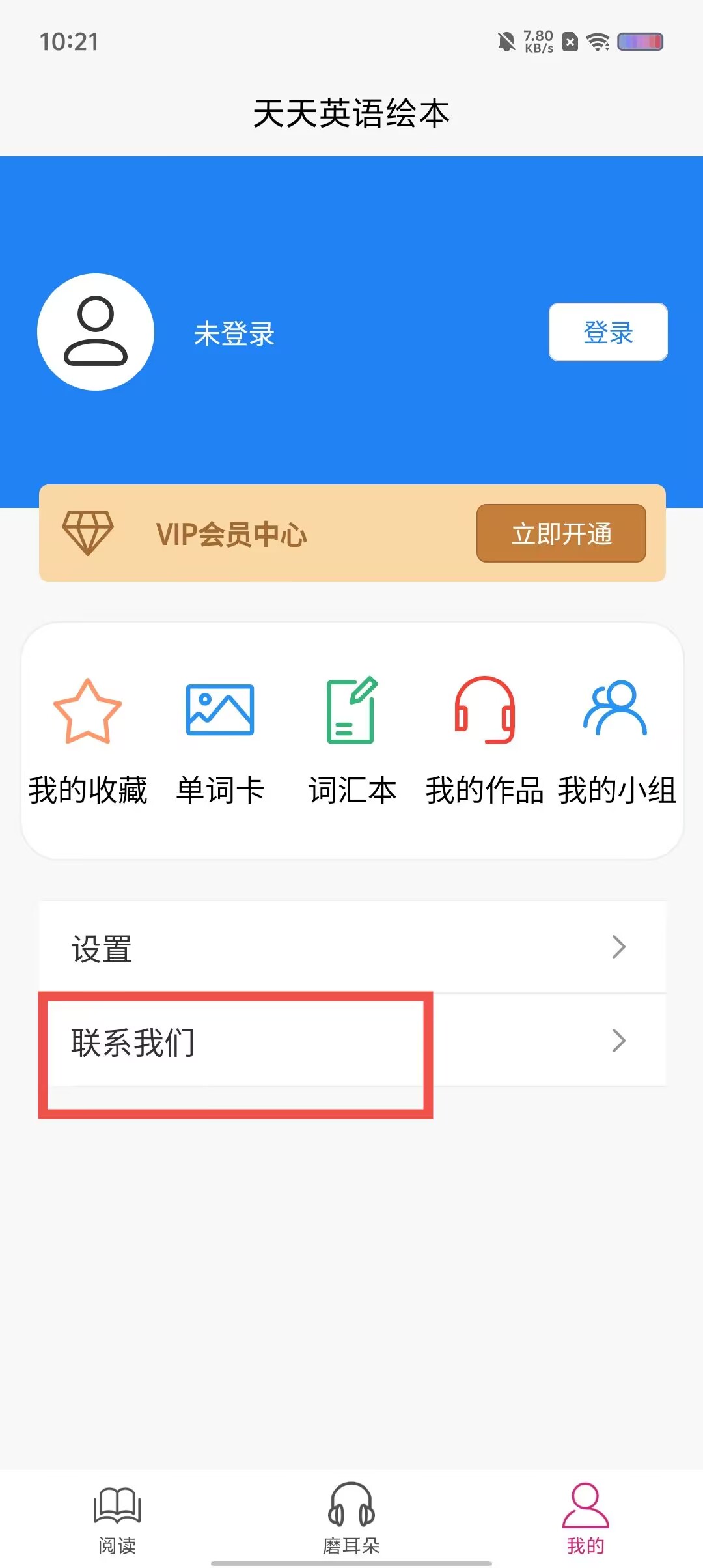Open 单词卡 word cards
Viewport: 703px width, 1568px height.
(220, 741)
